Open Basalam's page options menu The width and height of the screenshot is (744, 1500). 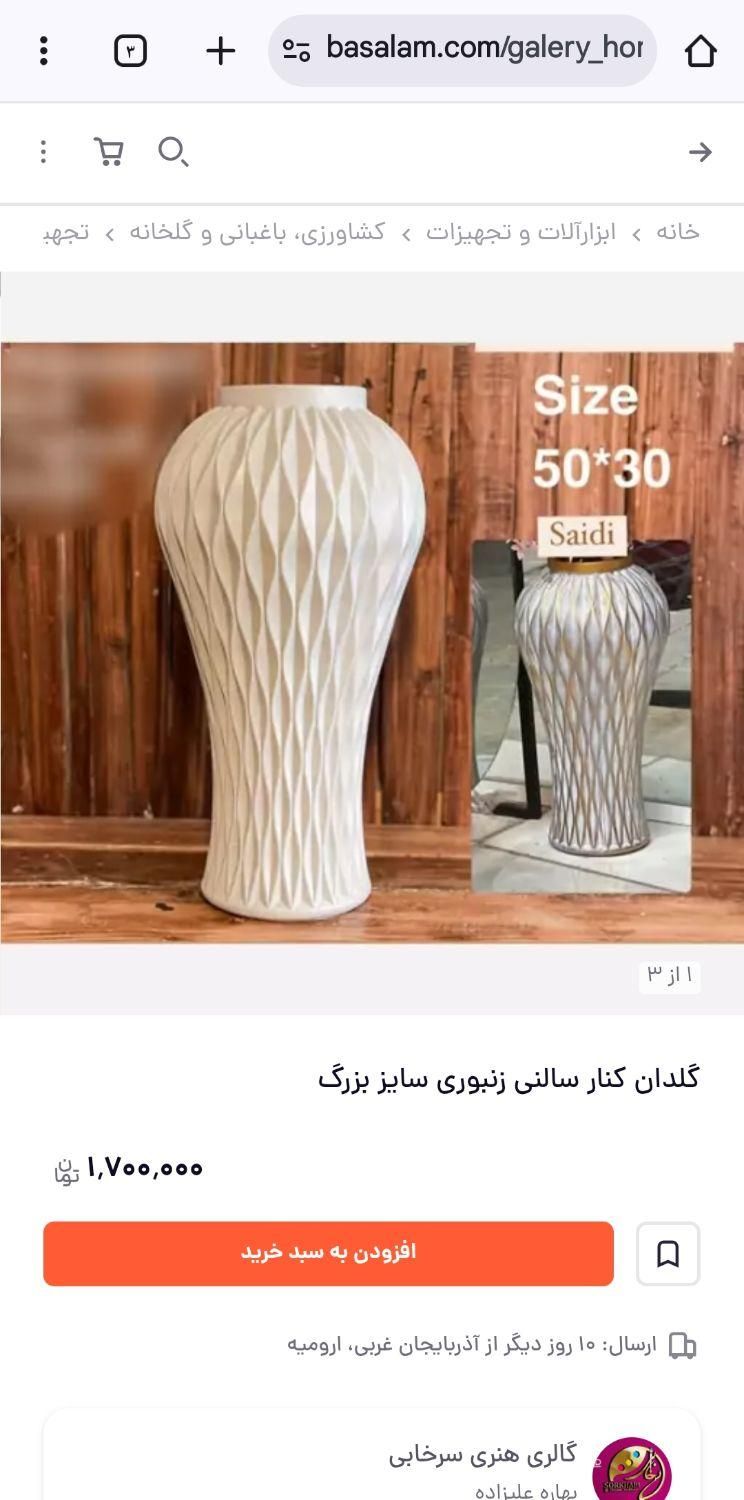pos(43,152)
